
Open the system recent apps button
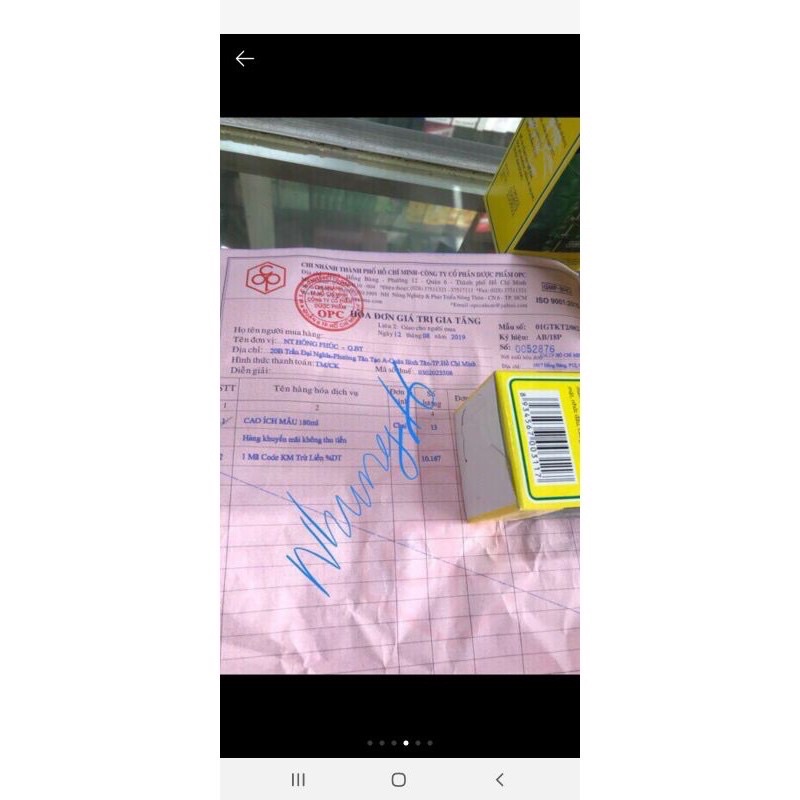298,780
